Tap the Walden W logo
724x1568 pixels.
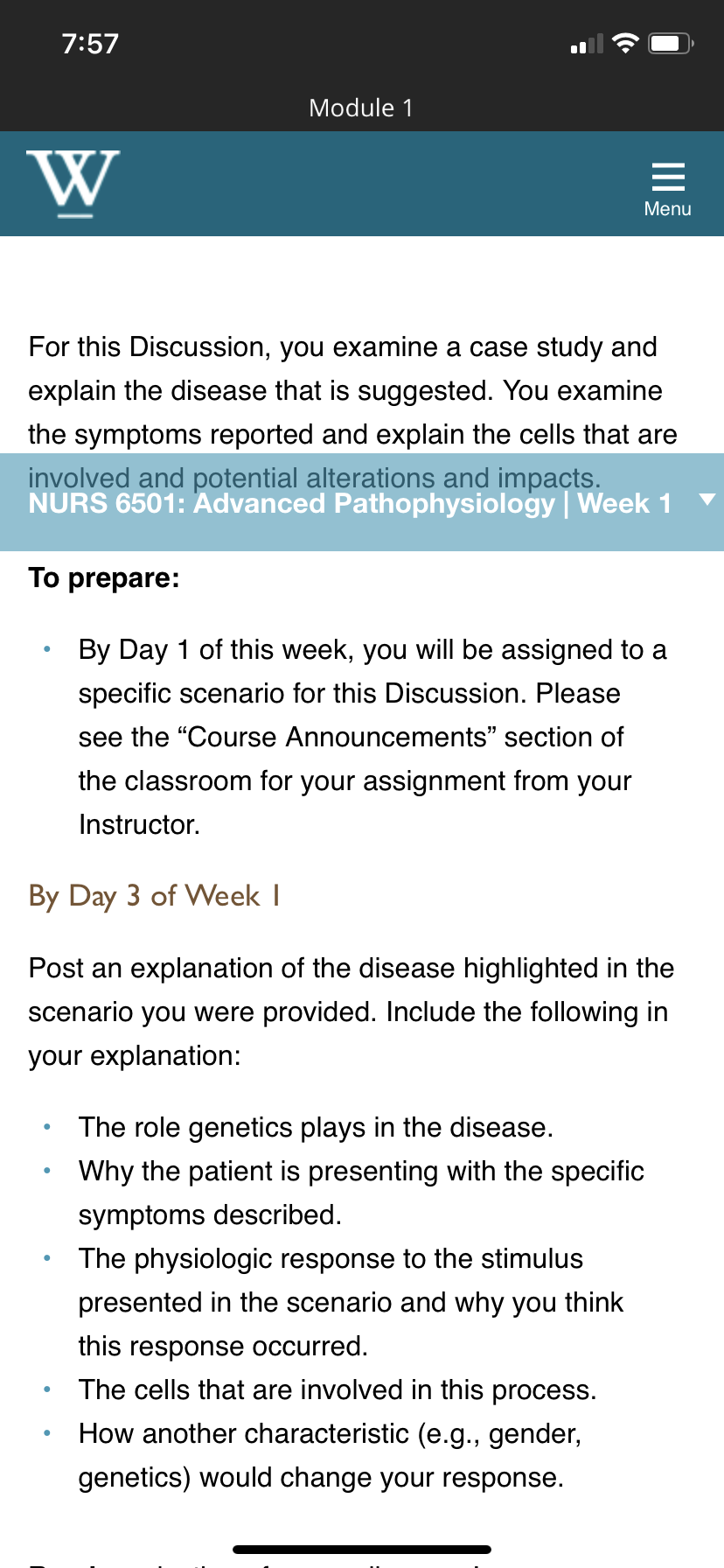point(73,183)
